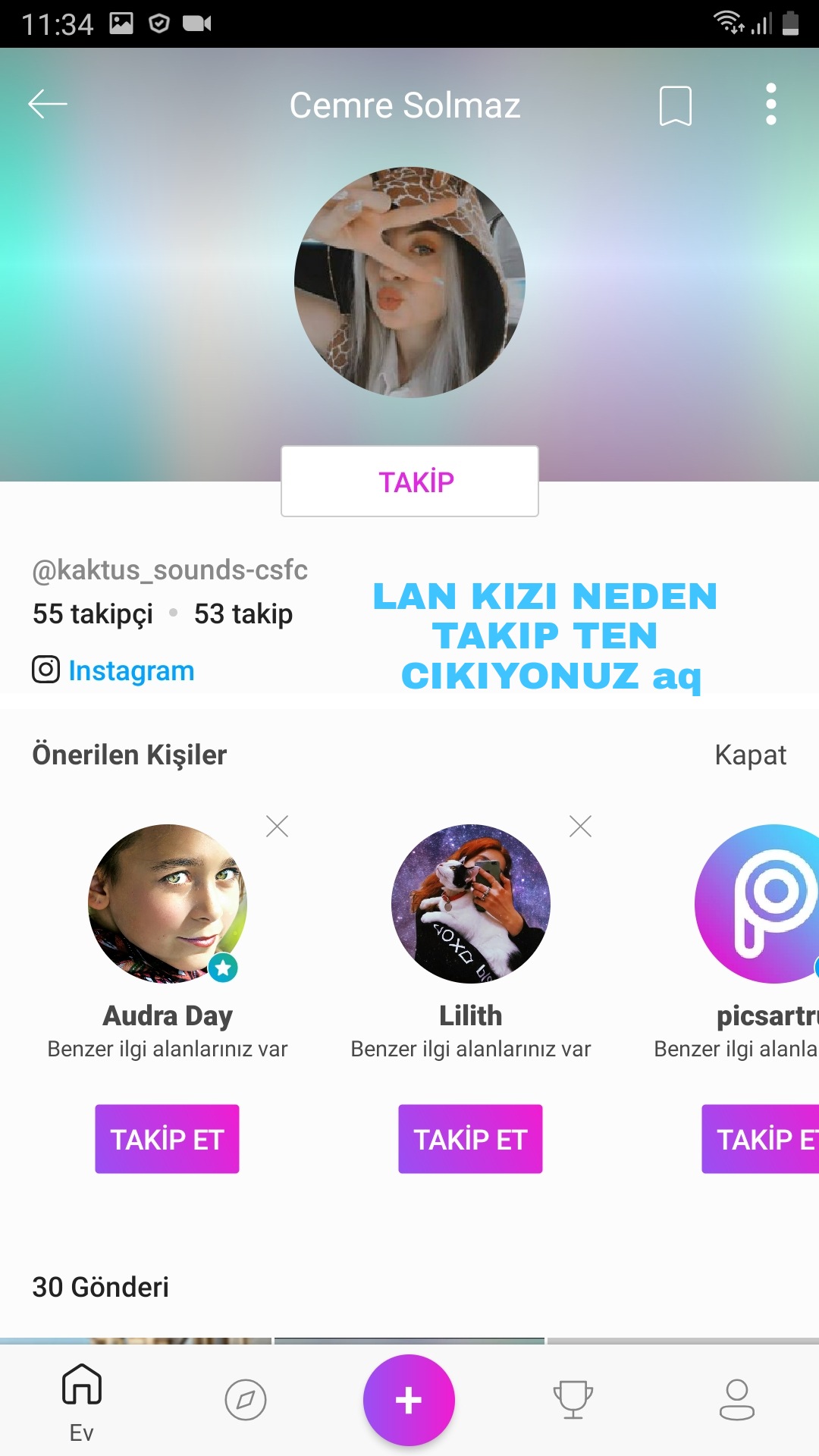This screenshot has height=1456, width=819.
Task: Go back with the arrow icon
Action: point(47,105)
